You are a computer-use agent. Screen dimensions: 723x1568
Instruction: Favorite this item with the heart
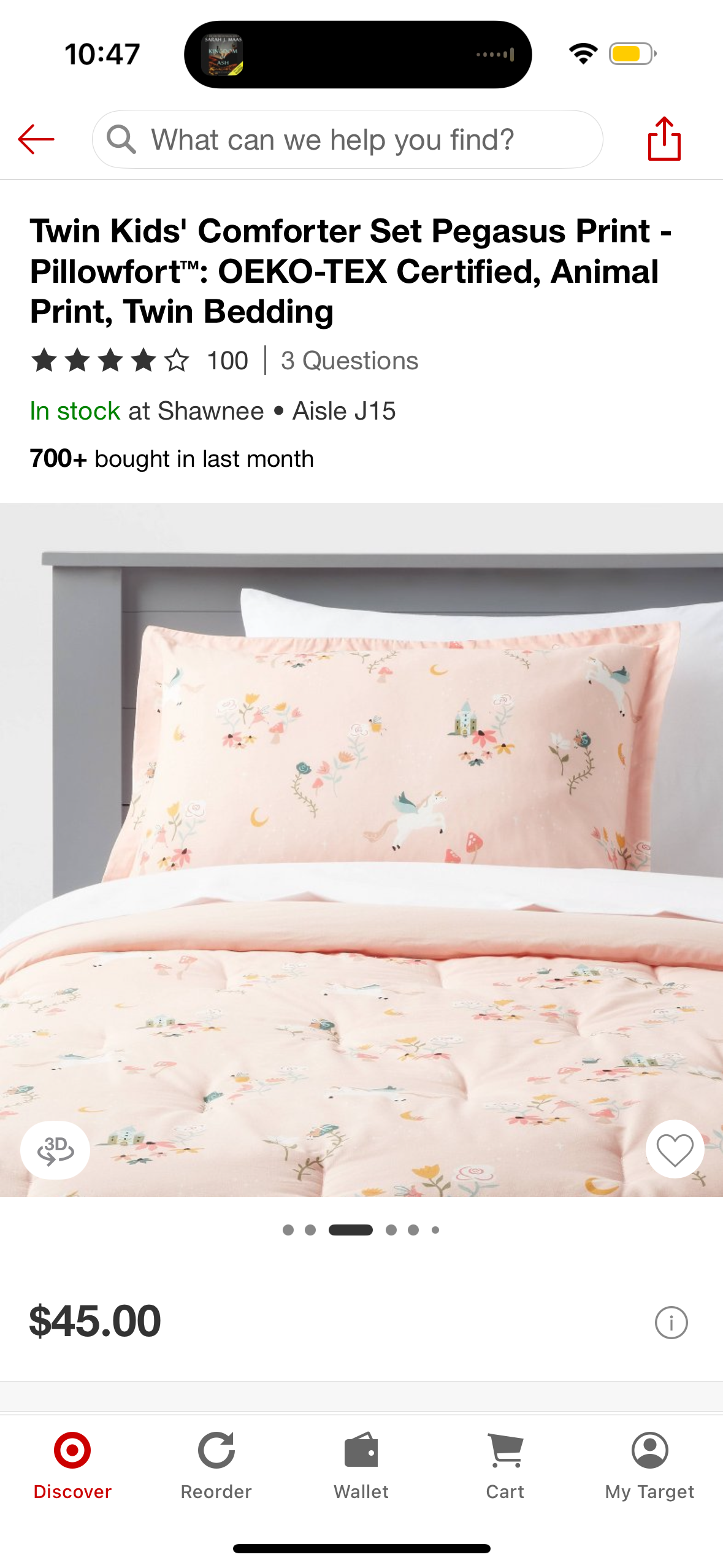click(x=675, y=1150)
